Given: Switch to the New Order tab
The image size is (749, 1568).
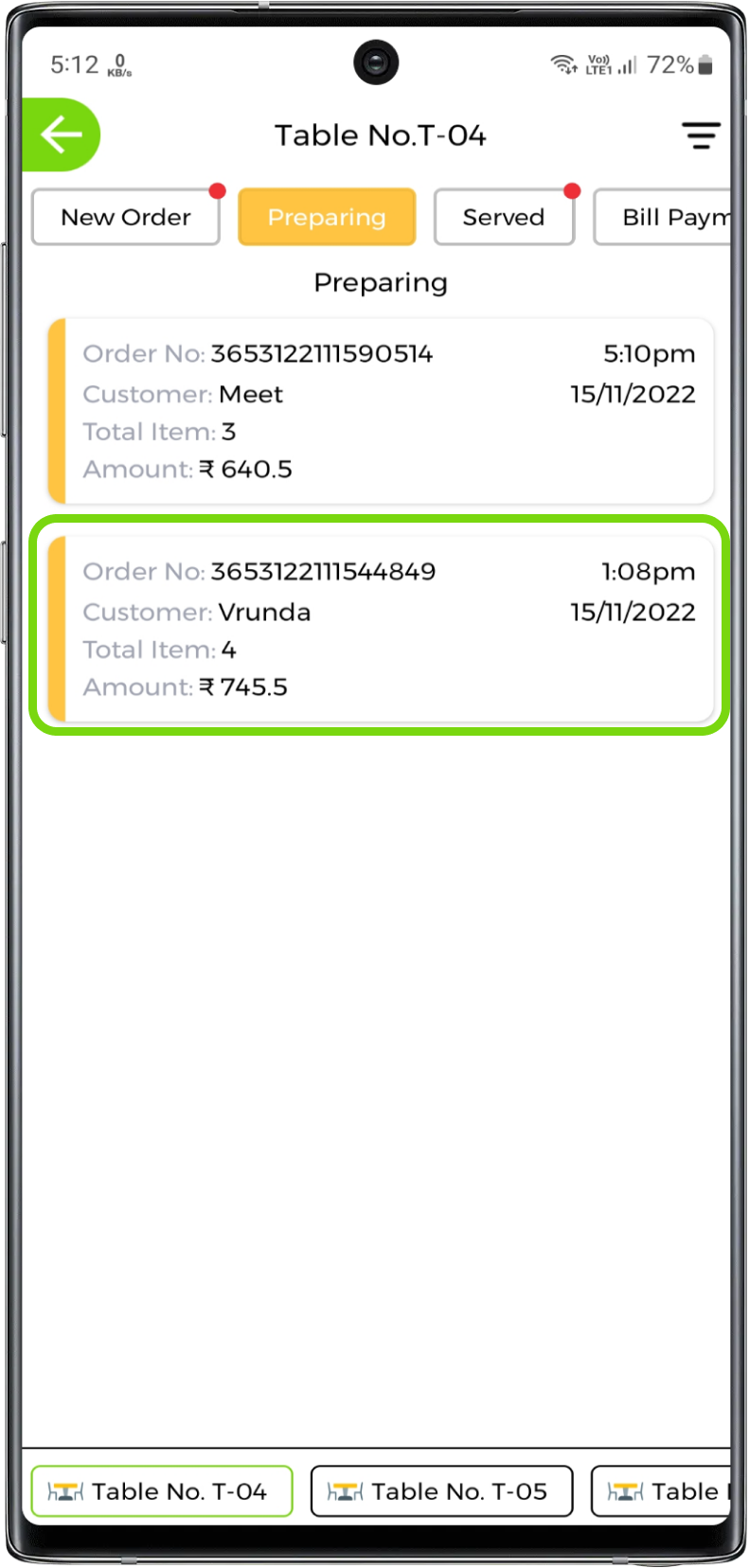Looking at the screenshot, I should click(126, 217).
